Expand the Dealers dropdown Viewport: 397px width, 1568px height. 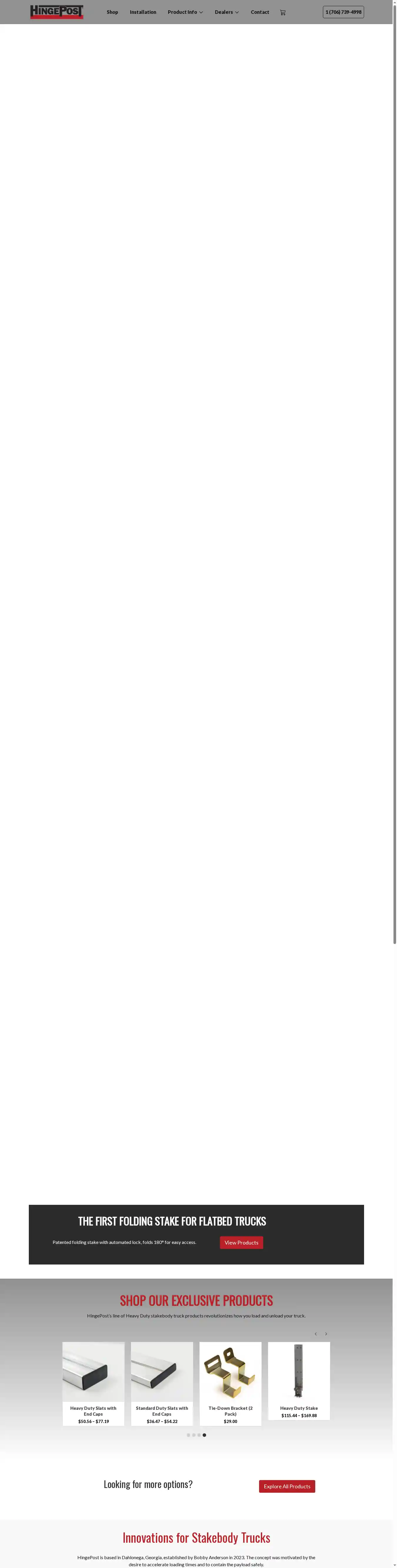click(x=226, y=12)
